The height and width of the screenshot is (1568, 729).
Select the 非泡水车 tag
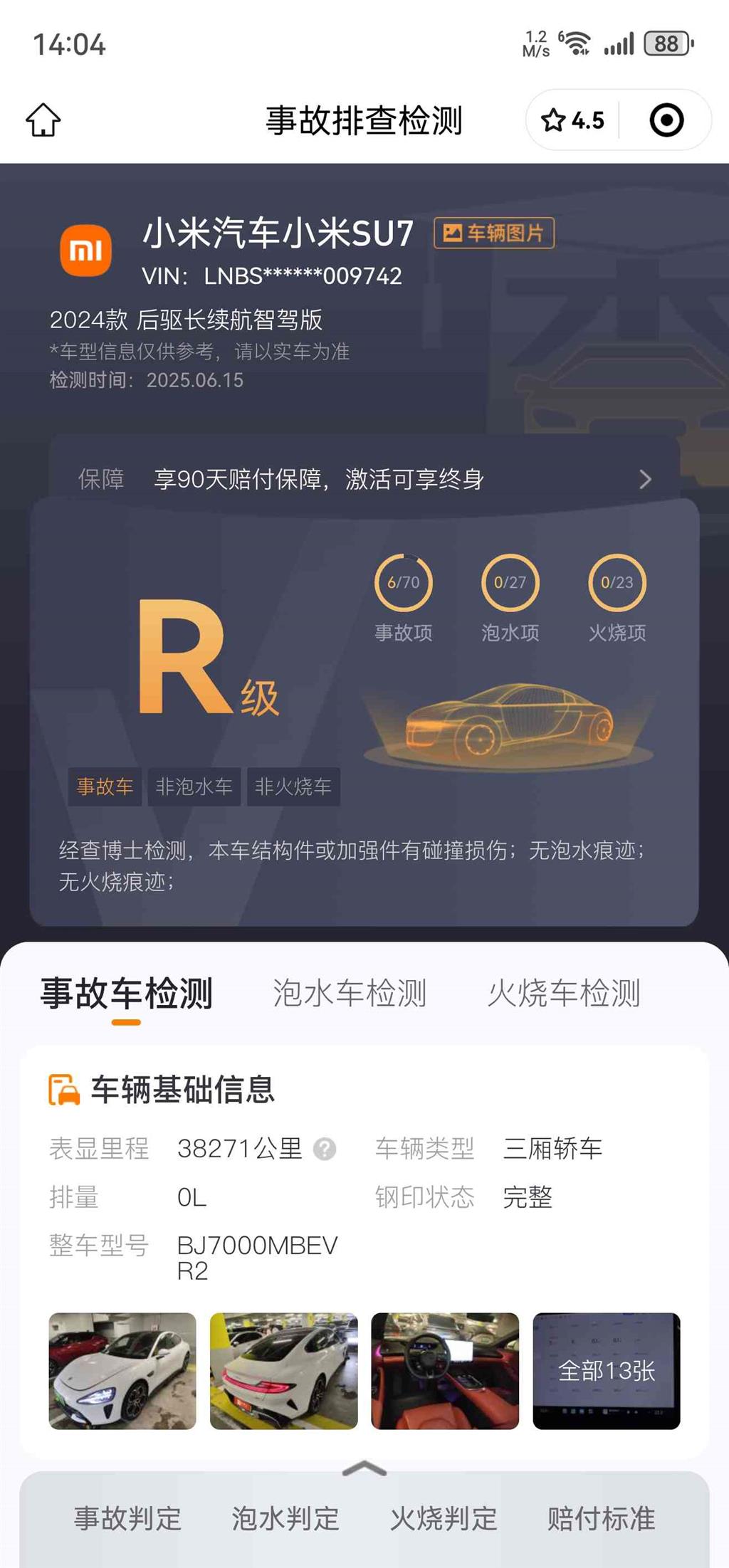194,786
